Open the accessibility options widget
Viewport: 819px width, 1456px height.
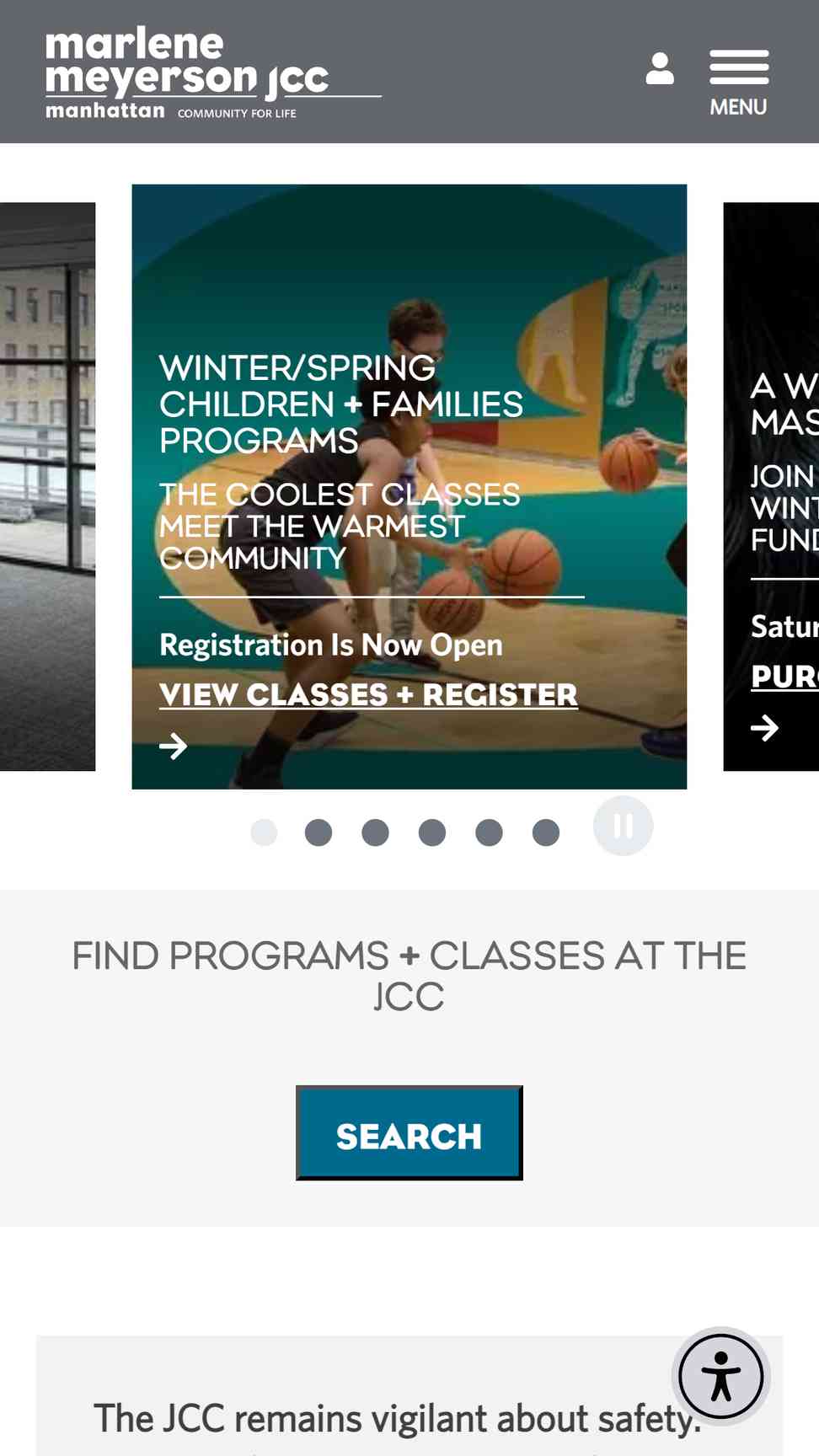click(x=720, y=1376)
